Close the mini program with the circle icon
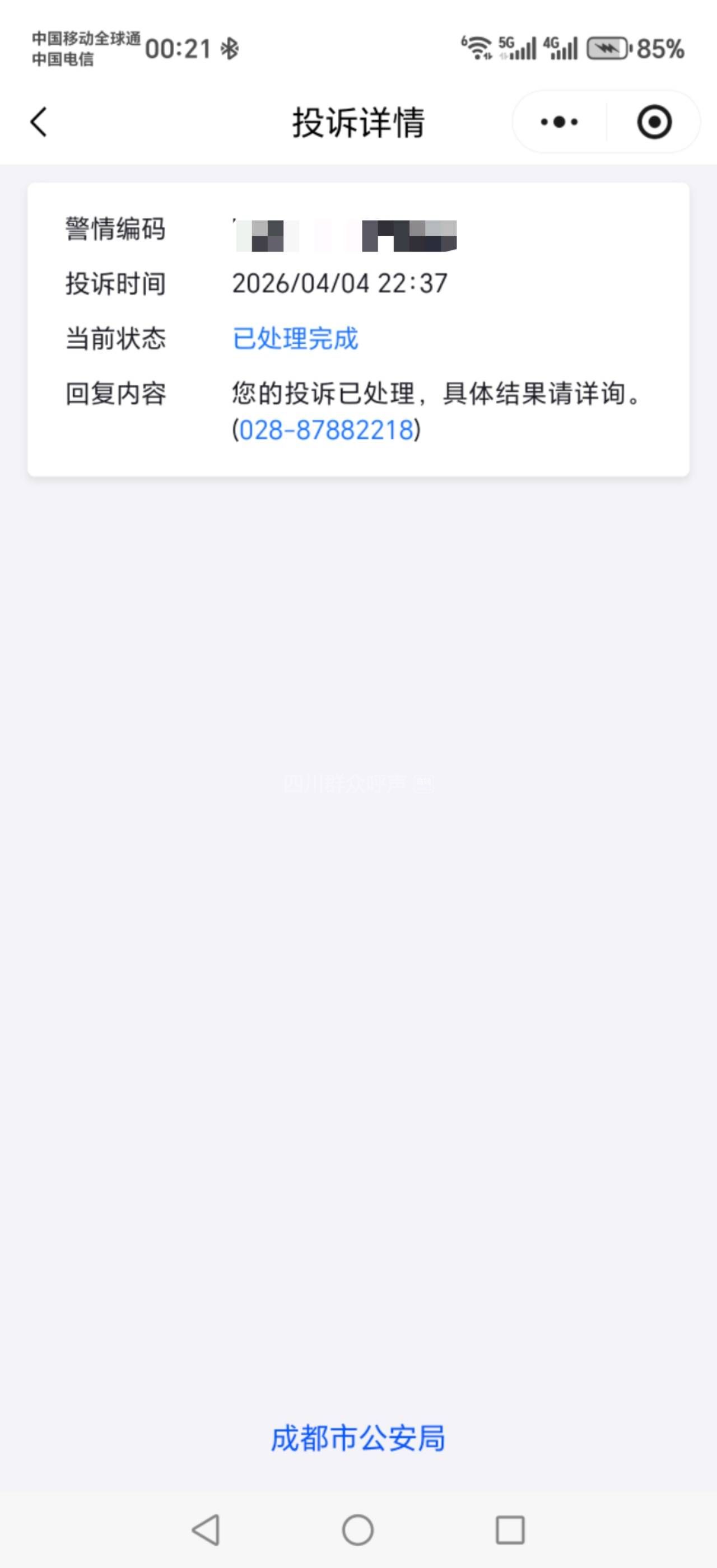The width and height of the screenshot is (717, 1568). 654,121
